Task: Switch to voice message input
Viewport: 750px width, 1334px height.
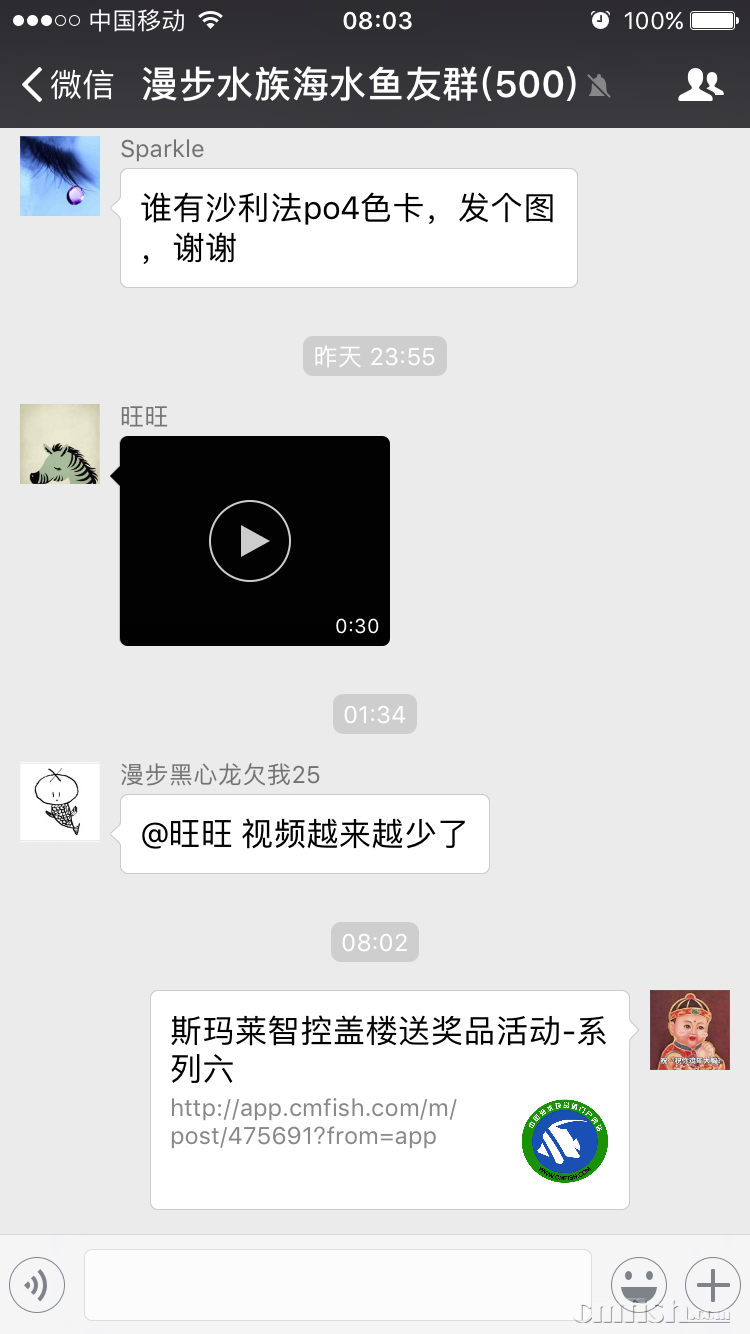Action: click(x=37, y=1285)
